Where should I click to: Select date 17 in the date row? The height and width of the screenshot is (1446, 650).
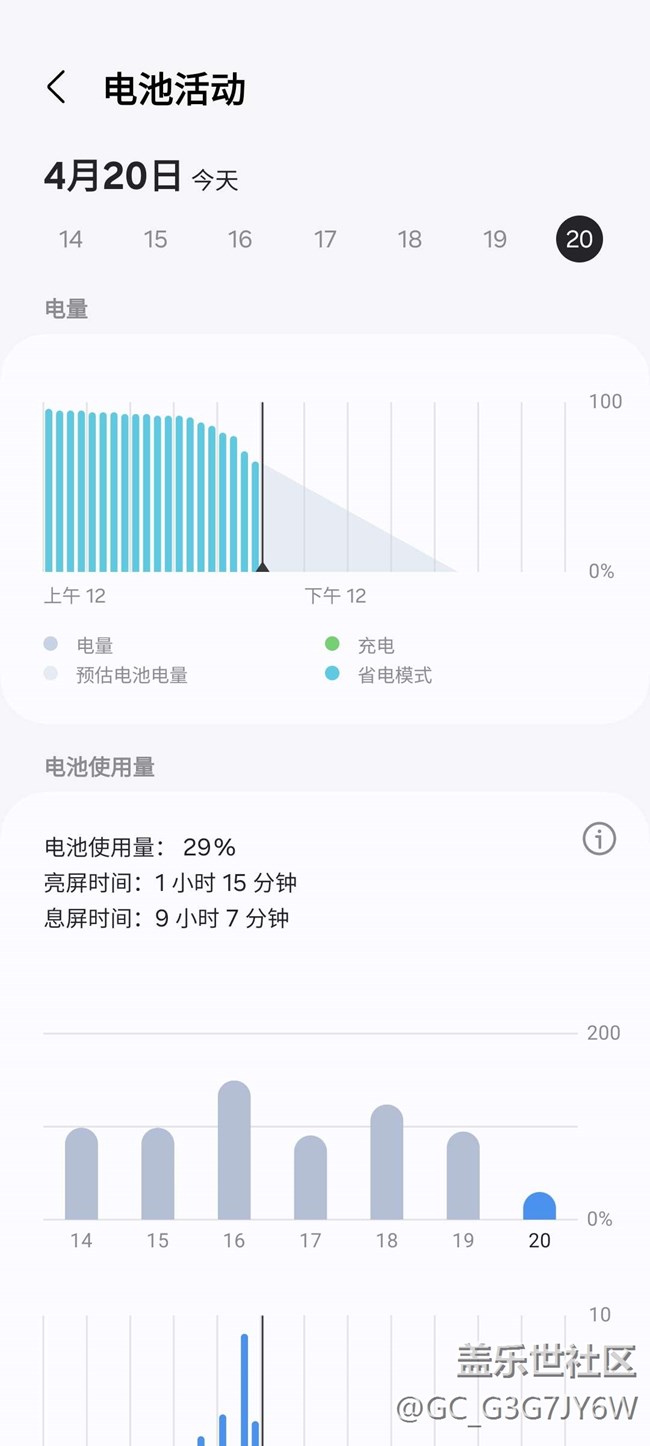pyautogui.click(x=325, y=239)
